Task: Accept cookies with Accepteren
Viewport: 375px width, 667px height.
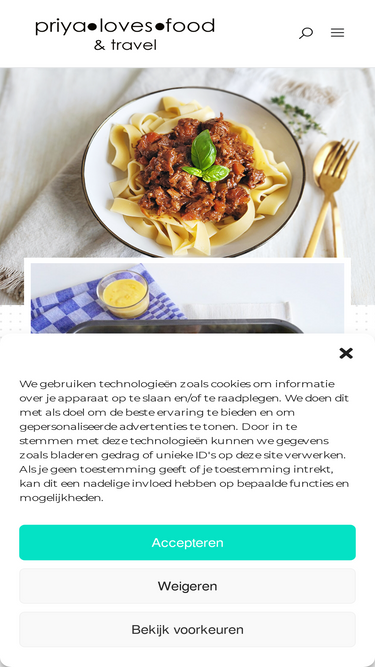Action: [188, 542]
